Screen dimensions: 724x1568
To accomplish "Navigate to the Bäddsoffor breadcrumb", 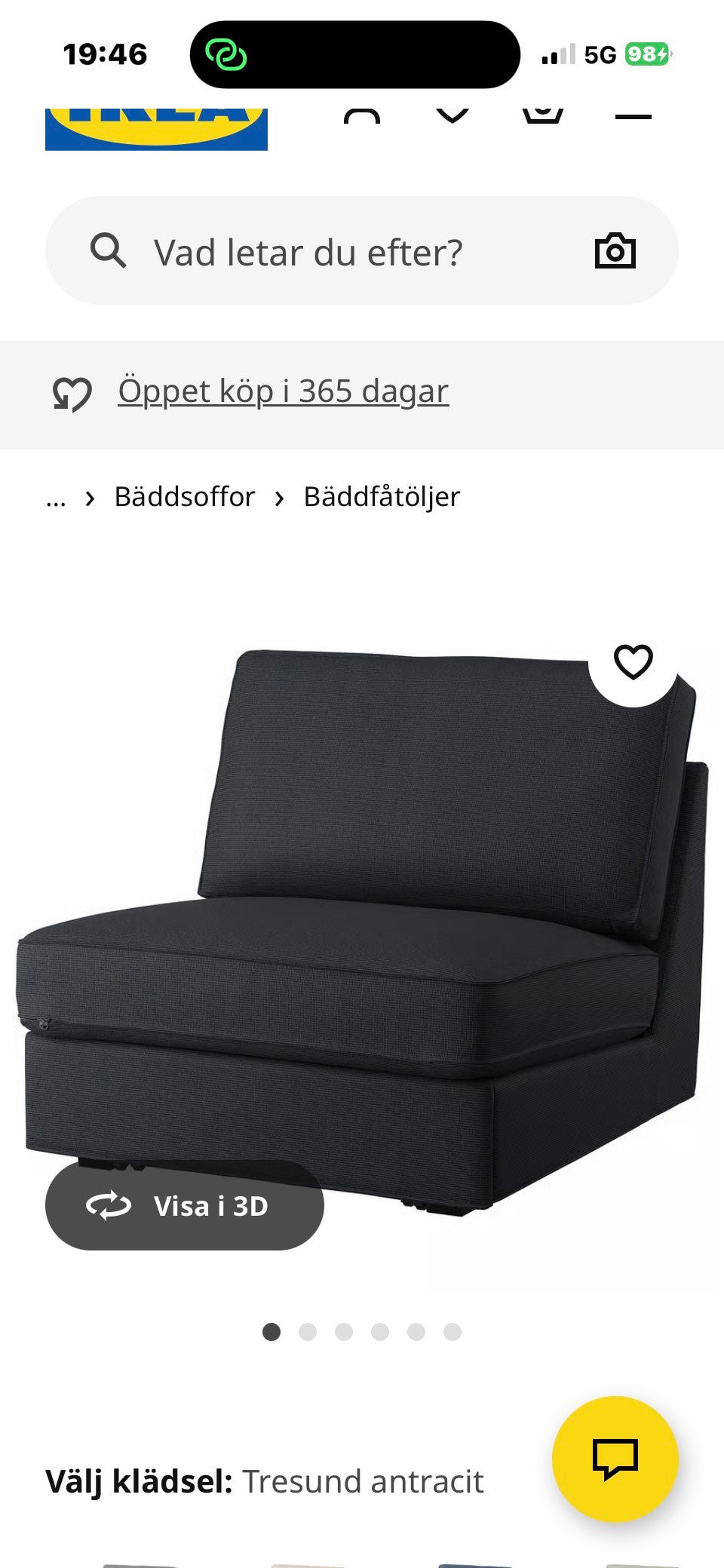I will click(x=185, y=497).
